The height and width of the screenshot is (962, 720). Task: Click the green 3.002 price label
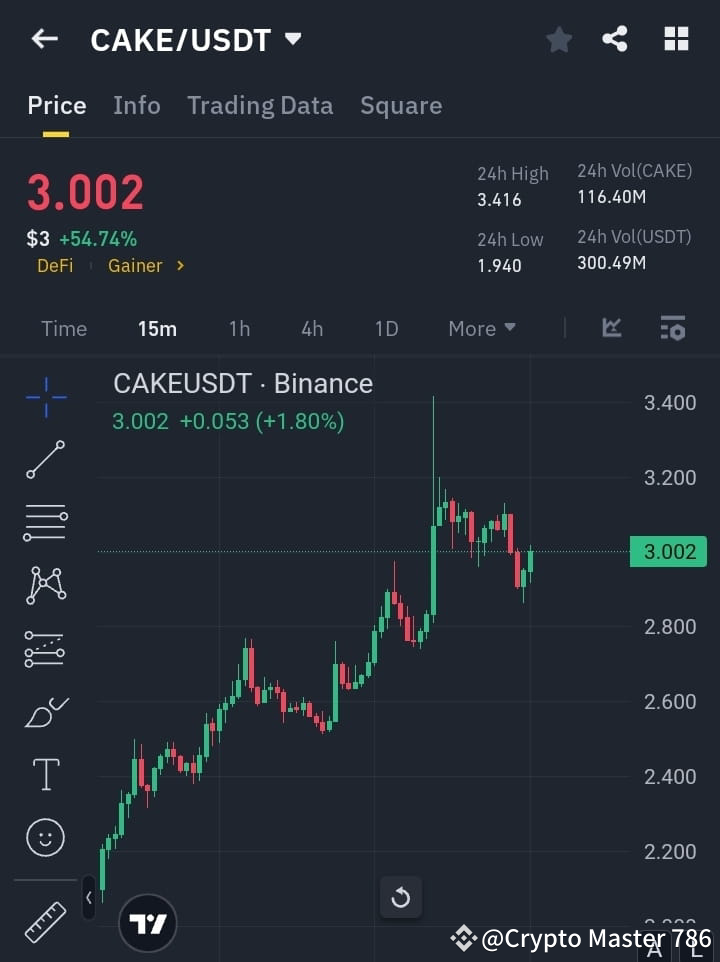coord(668,551)
